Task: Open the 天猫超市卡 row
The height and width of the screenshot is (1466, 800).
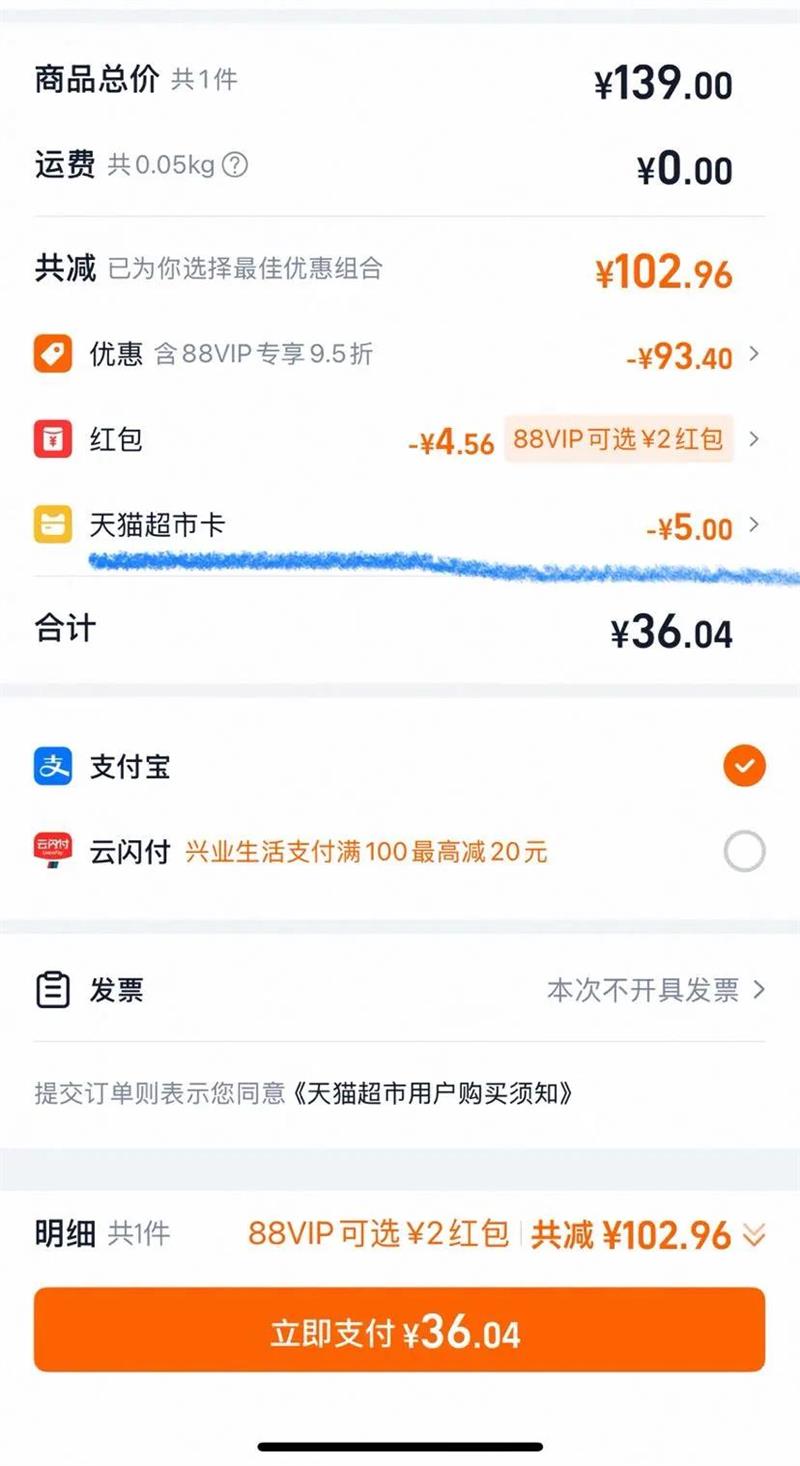Action: click(400, 526)
